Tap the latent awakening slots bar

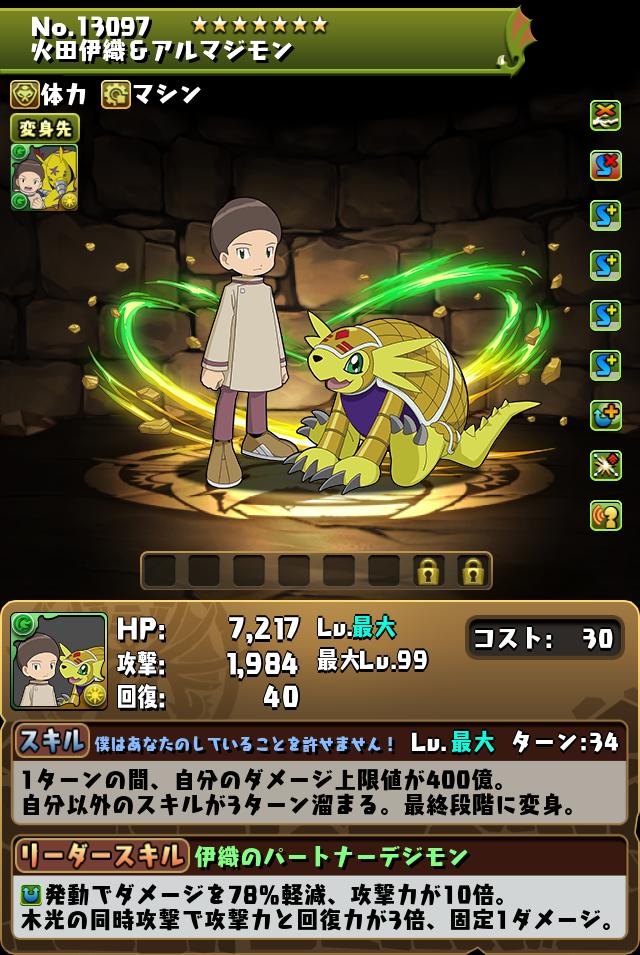pyautogui.click(x=316, y=571)
